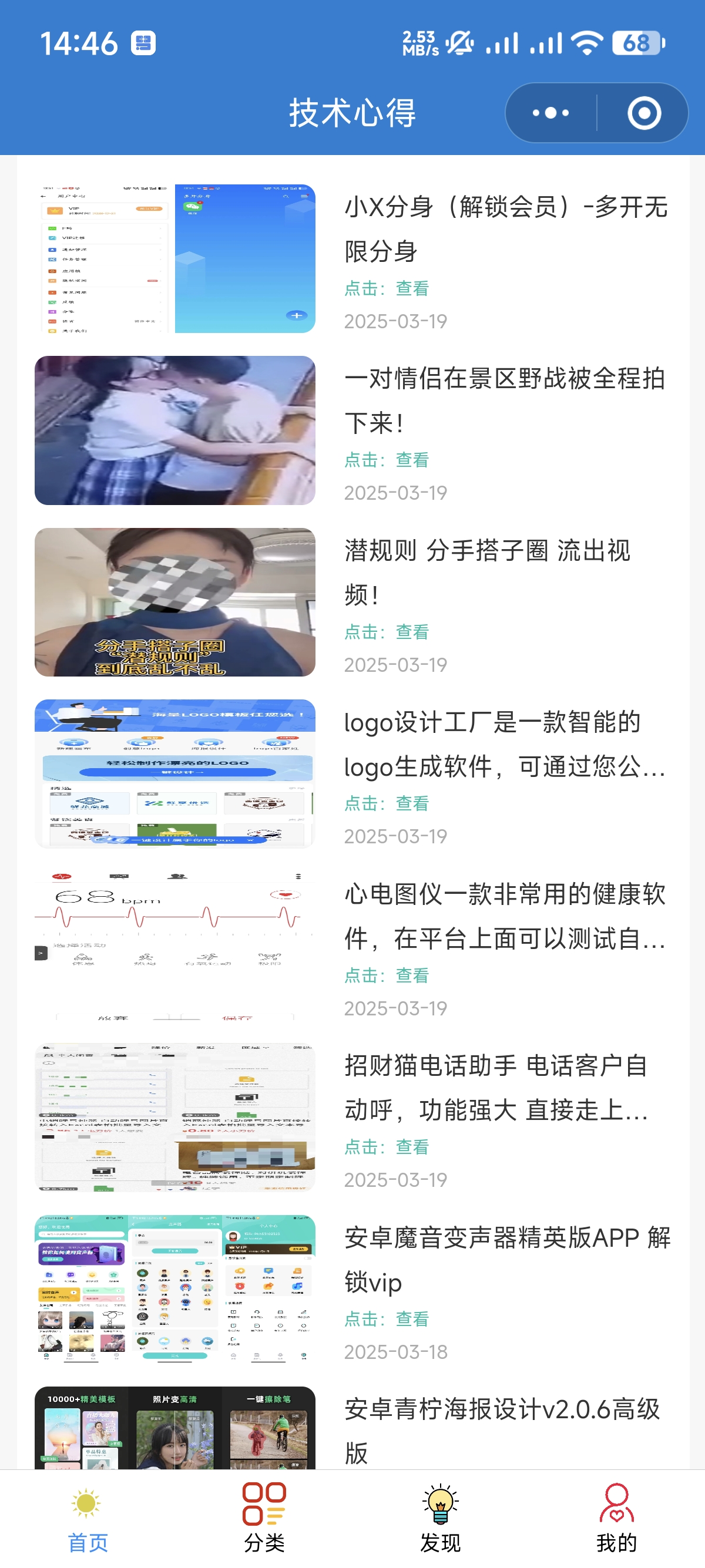Tap the 点击：查看 link under logo设计工厂
The width and height of the screenshot is (705, 1568).
(387, 803)
